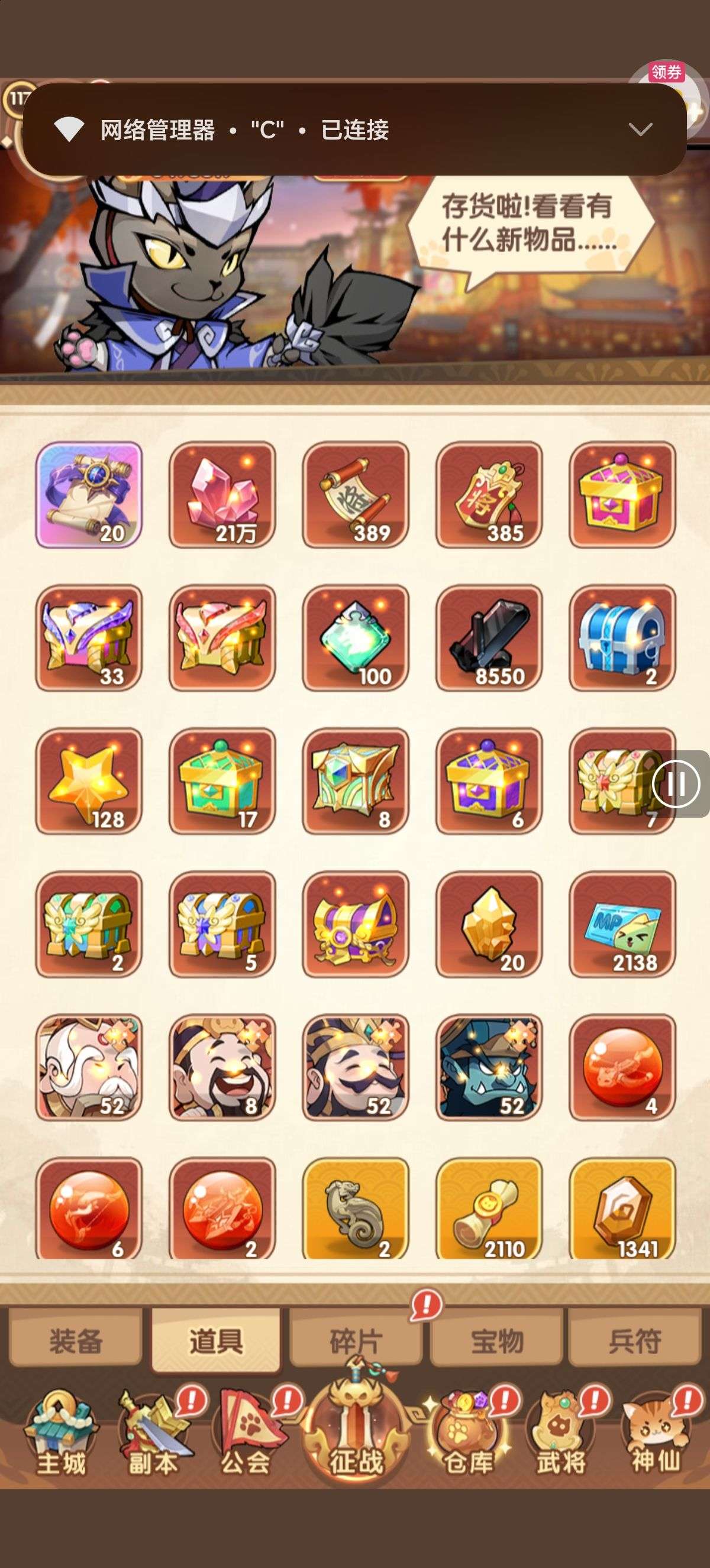Open the 公会 guild section
Screen dimensions: 710x1568
pos(246,1437)
